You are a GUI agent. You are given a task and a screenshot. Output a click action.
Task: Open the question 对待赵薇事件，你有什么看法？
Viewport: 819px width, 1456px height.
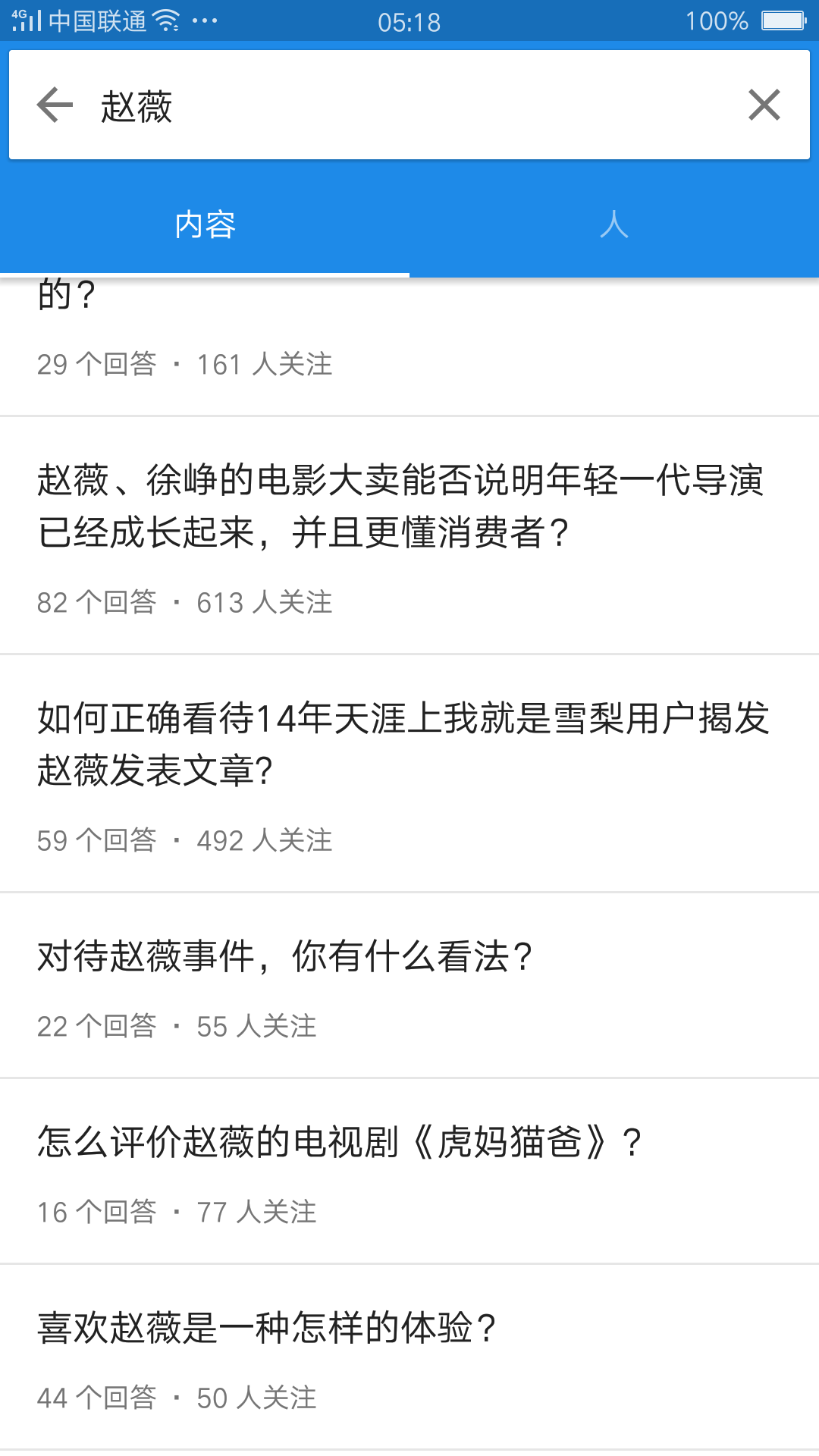coord(284,958)
